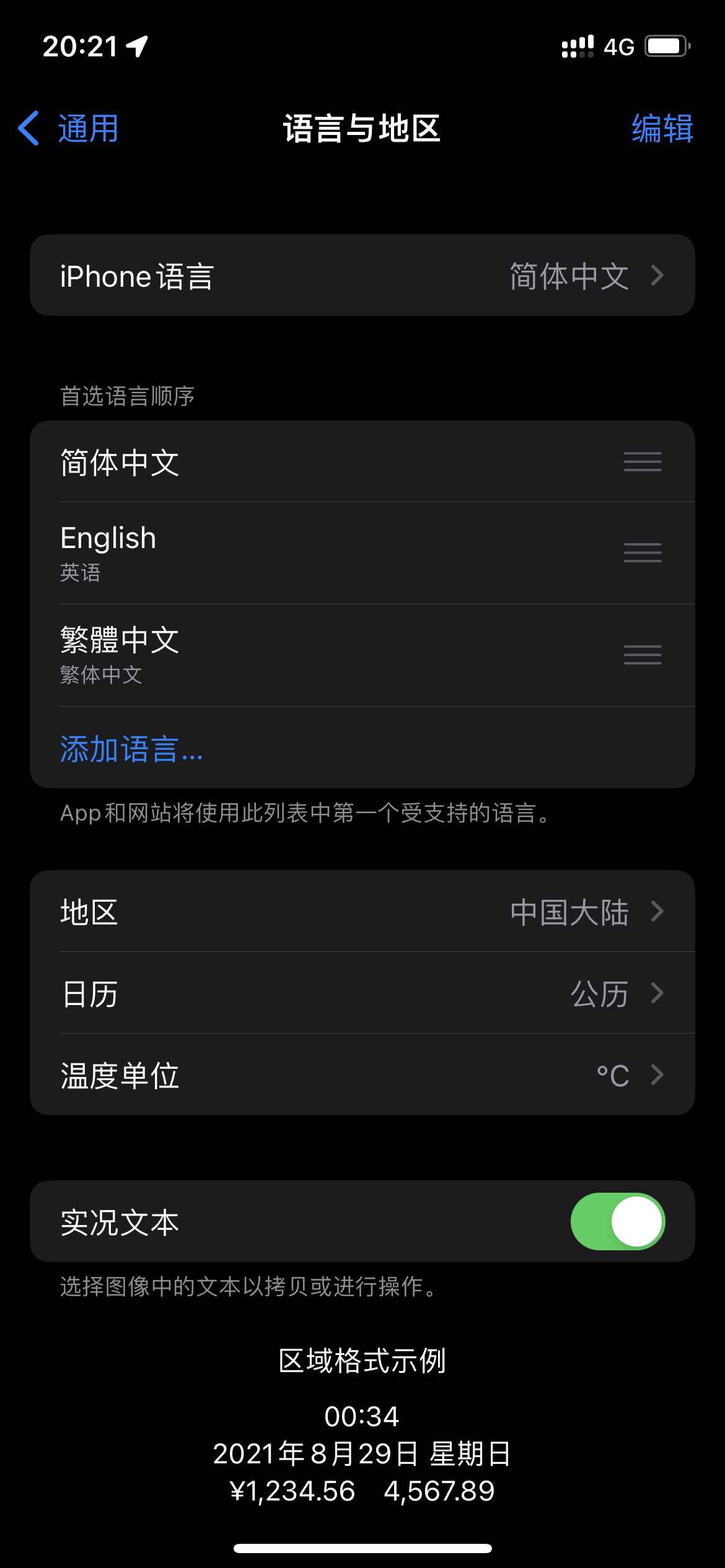Tap the reorder handle for English

pyautogui.click(x=643, y=552)
